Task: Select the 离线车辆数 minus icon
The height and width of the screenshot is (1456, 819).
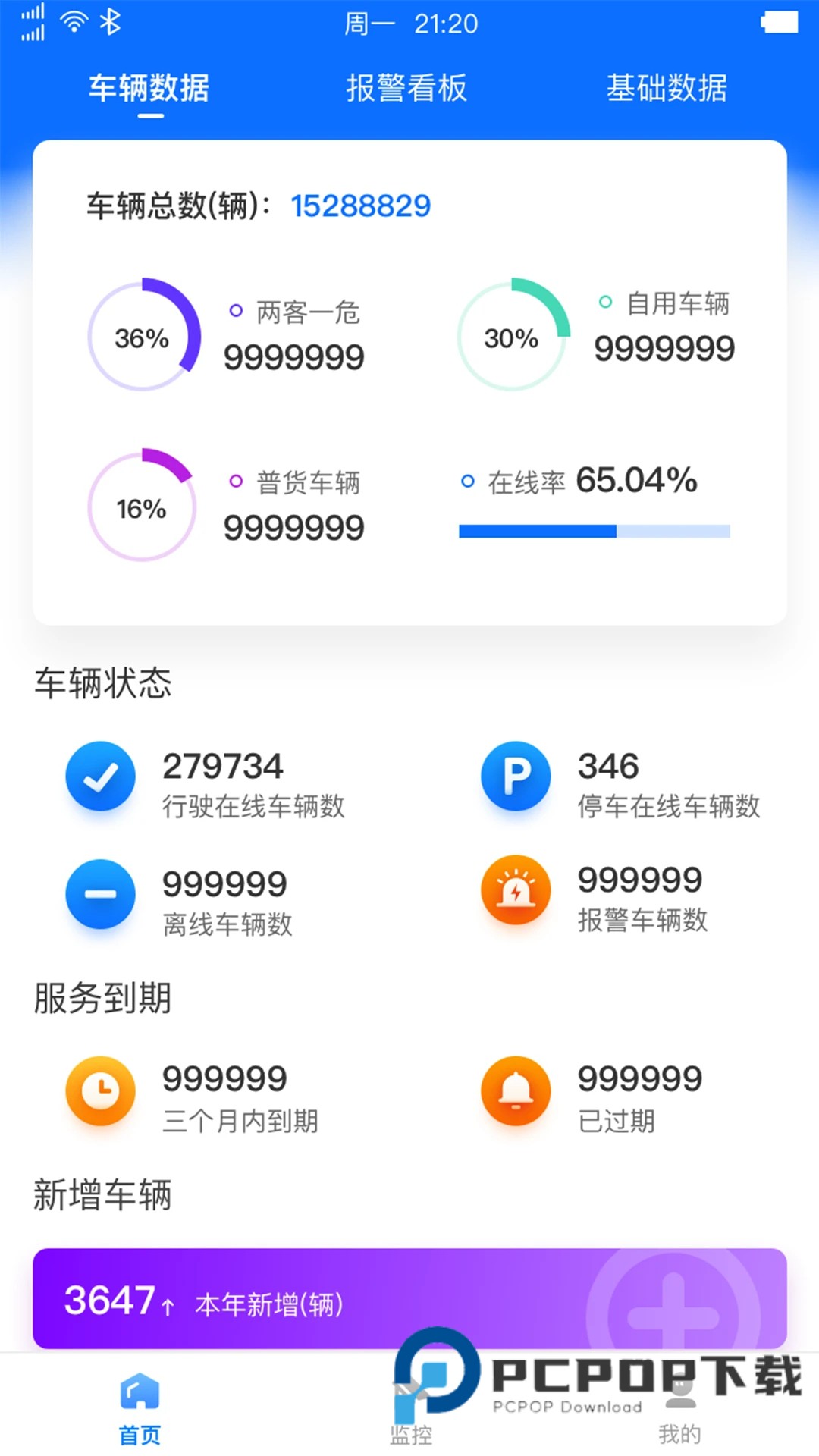Action: (100, 895)
